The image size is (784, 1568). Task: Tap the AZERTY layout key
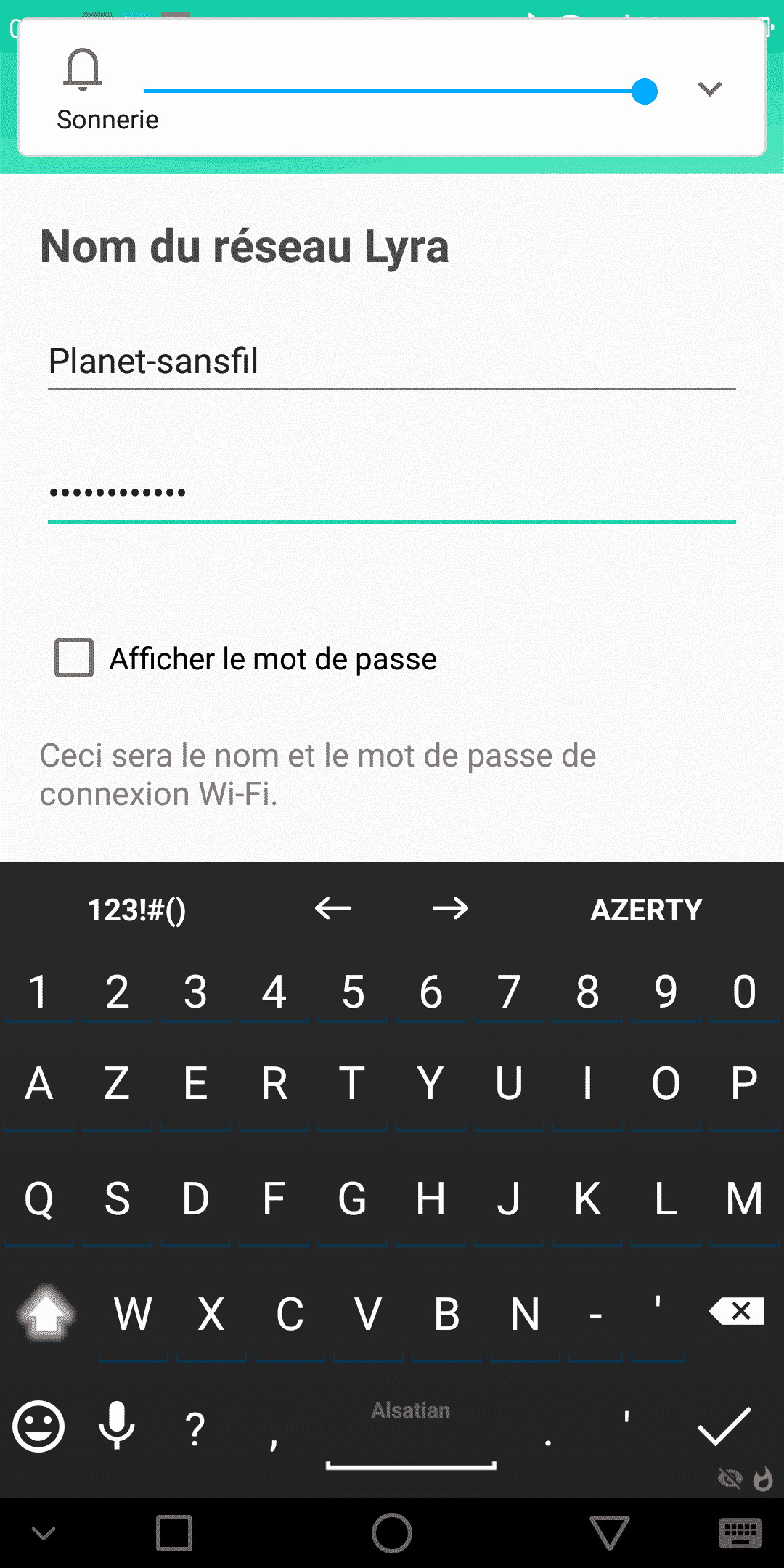(x=646, y=910)
